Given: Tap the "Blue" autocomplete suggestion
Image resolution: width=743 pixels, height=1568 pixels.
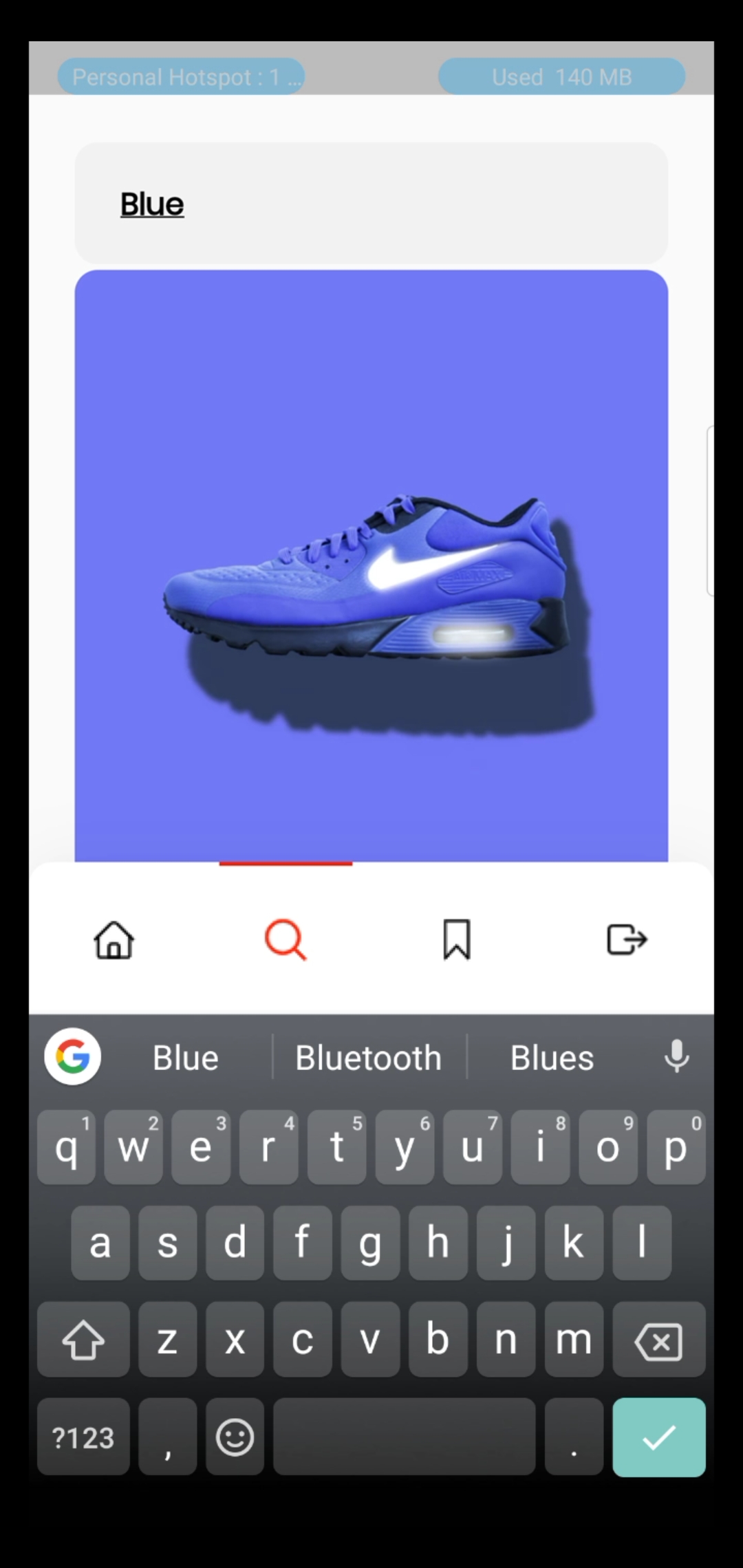Looking at the screenshot, I should 184,1057.
